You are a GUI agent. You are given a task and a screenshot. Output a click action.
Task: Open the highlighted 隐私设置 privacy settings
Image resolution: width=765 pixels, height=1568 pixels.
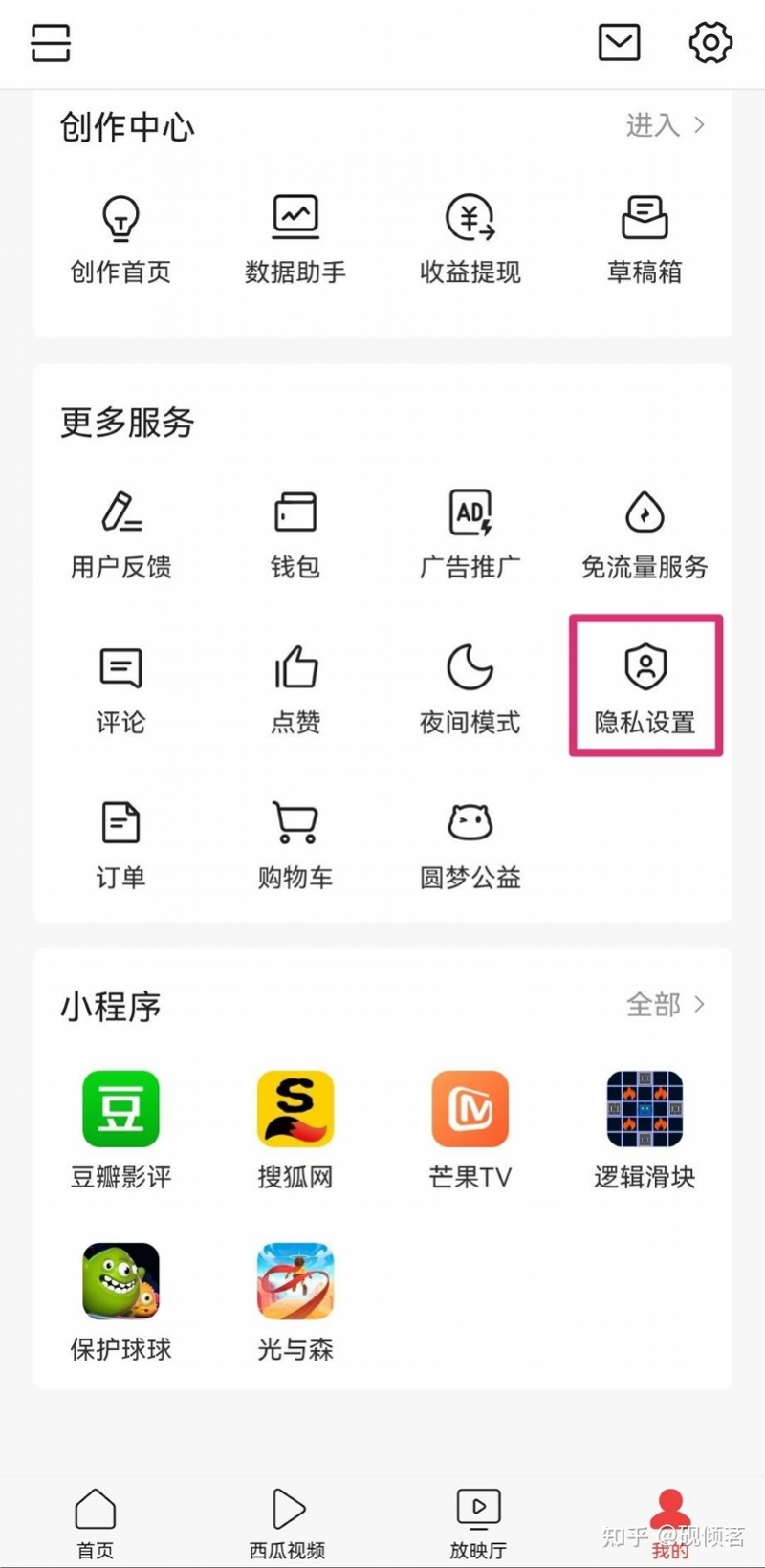click(x=645, y=686)
